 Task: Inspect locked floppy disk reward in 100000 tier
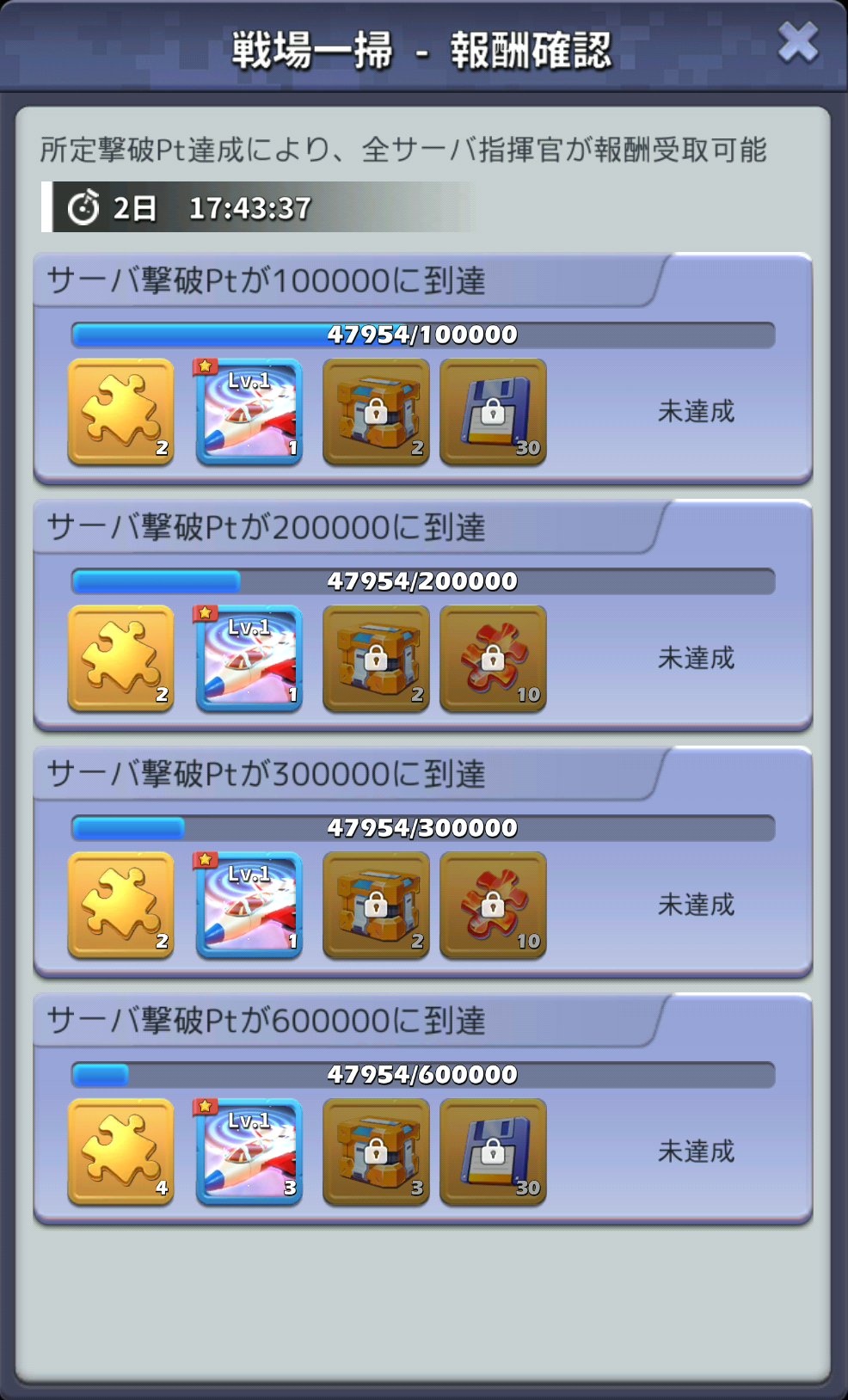coord(493,412)
